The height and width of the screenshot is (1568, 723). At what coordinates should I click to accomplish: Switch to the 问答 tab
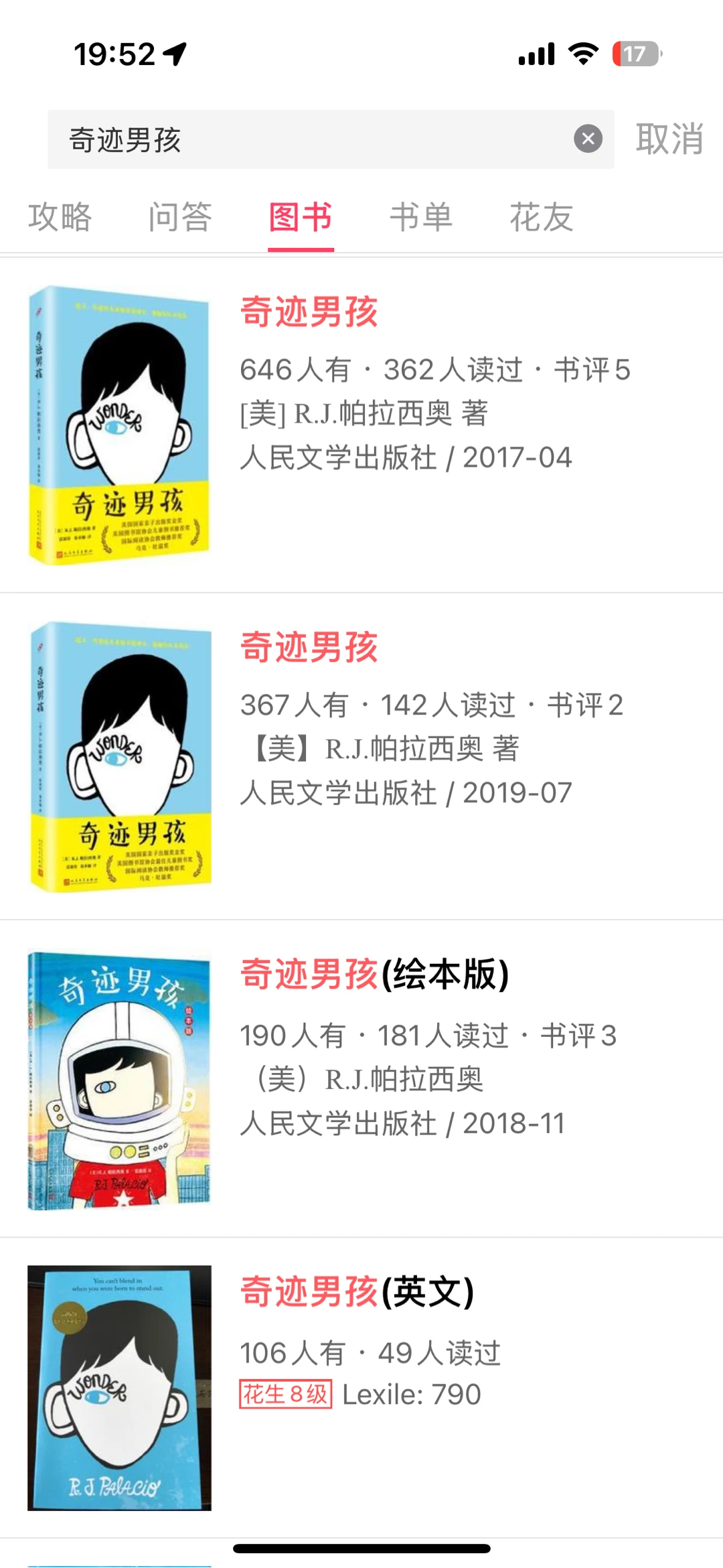180,217
